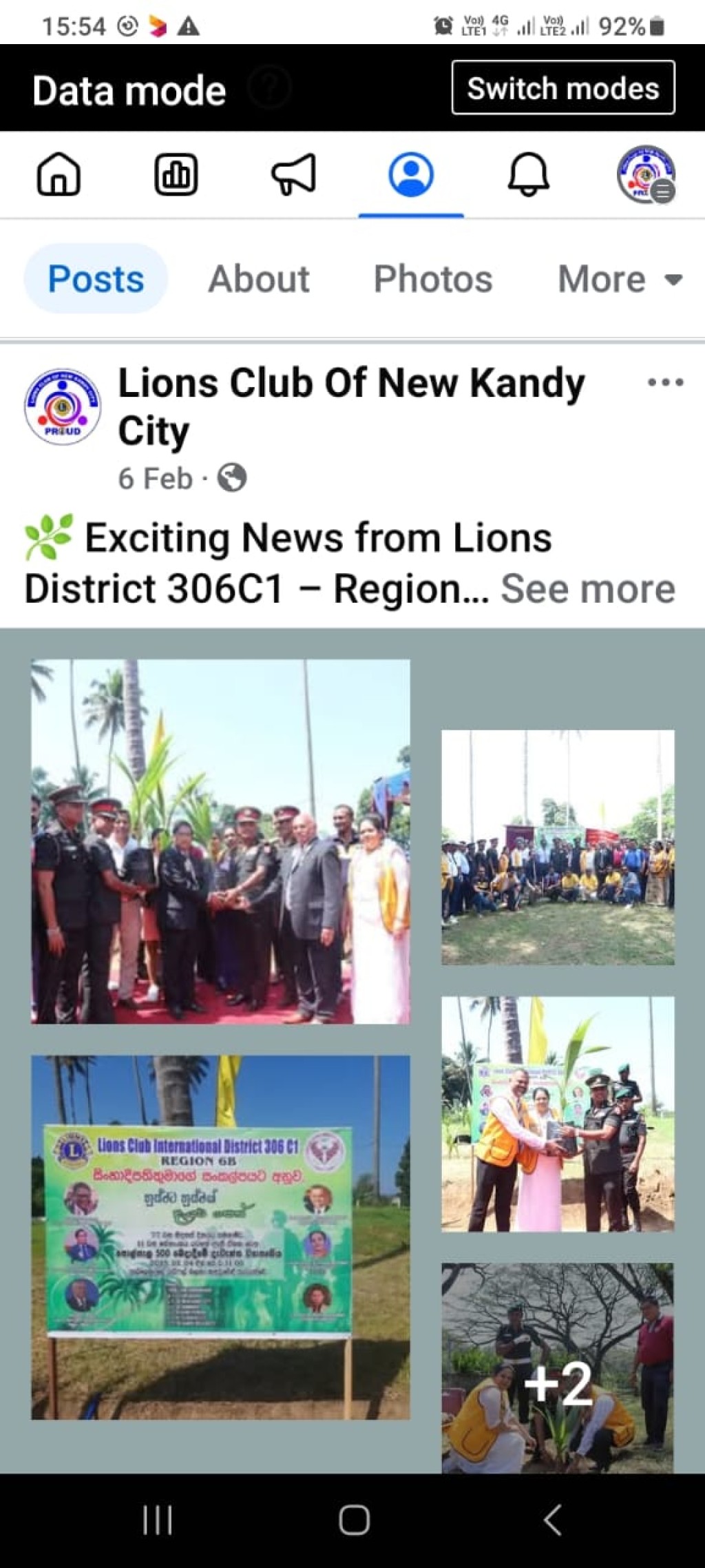The image size is (705, 1568).
Task: Switch to the Photos tab
Action: [433, 279]
